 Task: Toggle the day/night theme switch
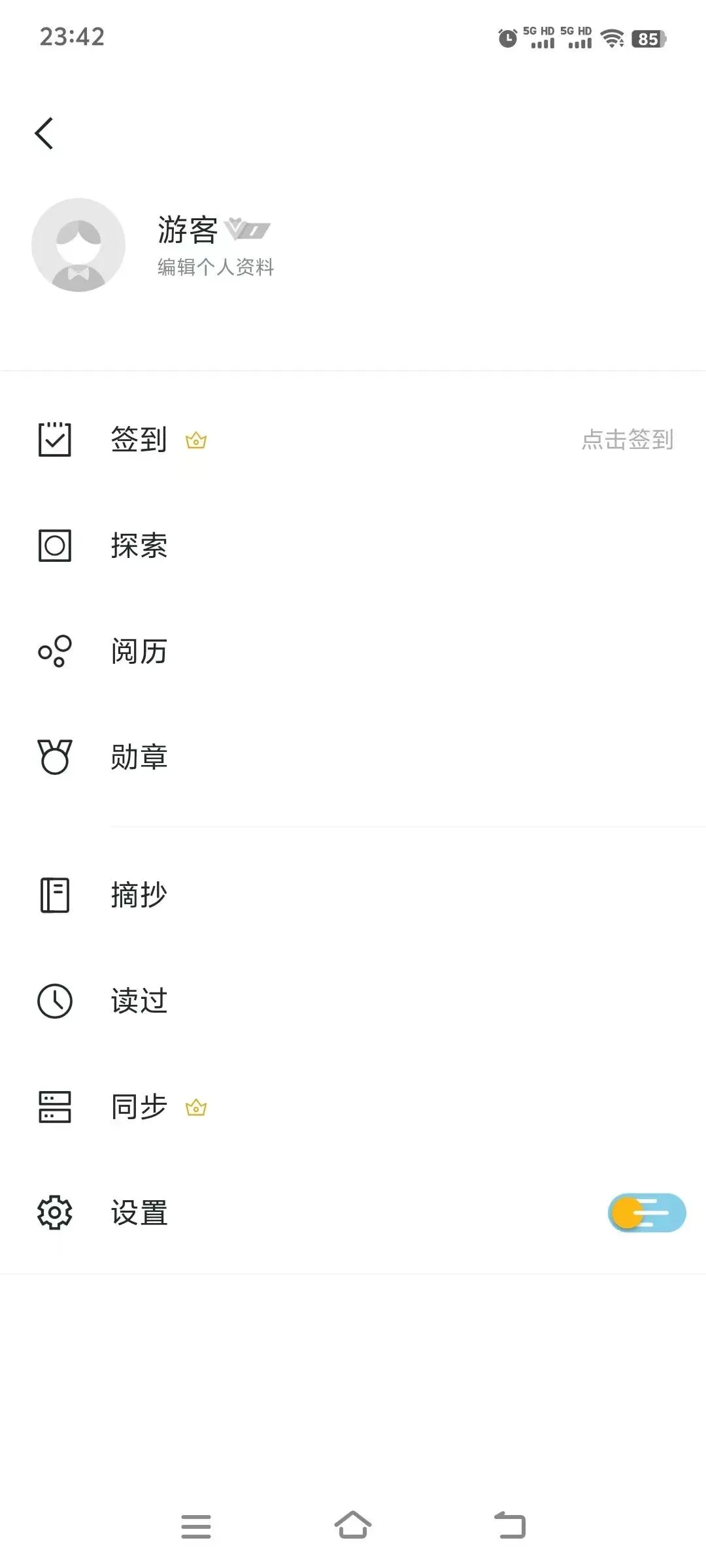click(x=647, y=1213)
